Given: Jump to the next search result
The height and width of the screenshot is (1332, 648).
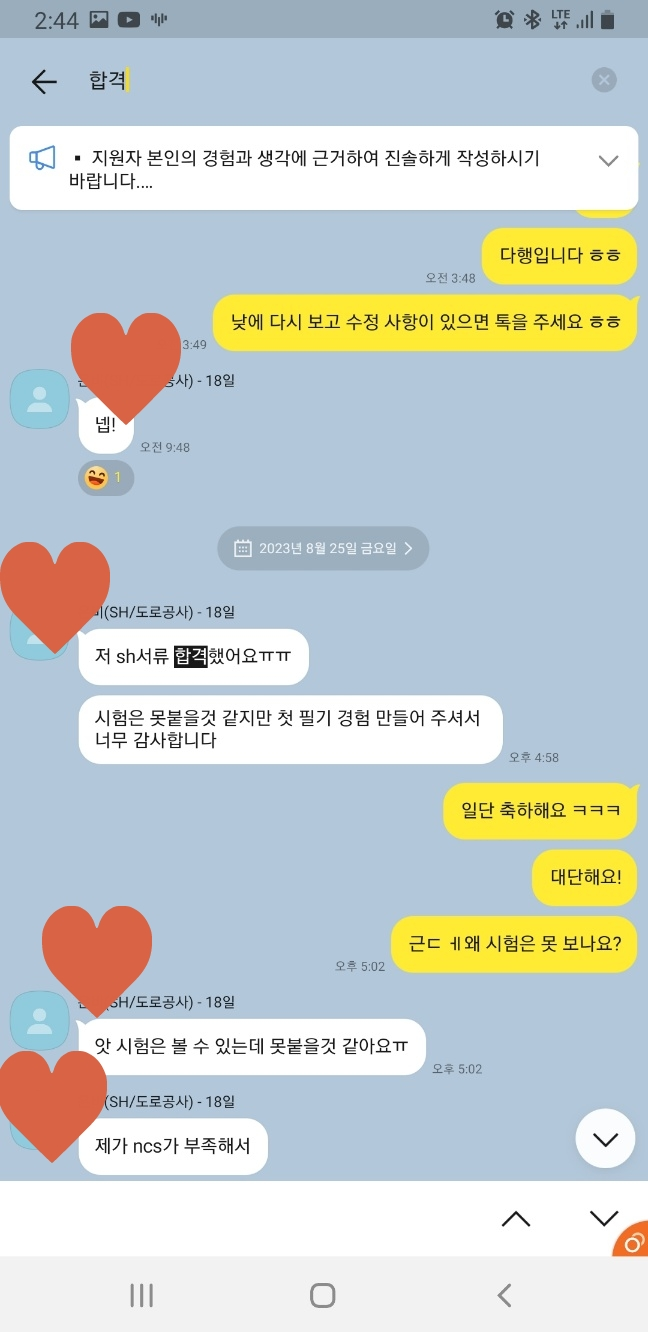Looking at the screenshot, I should coord(604,1218).
